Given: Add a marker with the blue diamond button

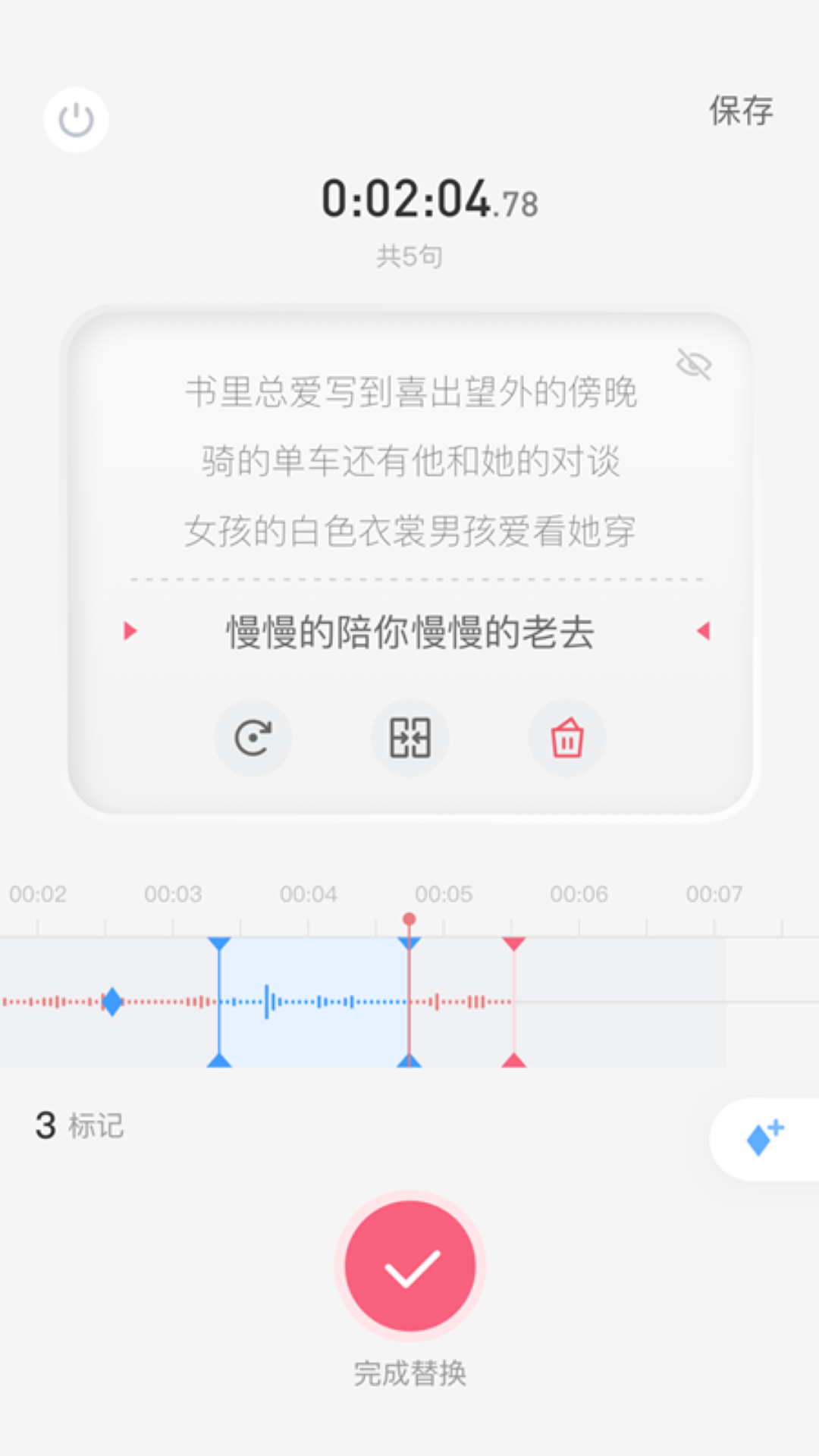Looking at the screenshot, I should click(x=764, y=1138).
